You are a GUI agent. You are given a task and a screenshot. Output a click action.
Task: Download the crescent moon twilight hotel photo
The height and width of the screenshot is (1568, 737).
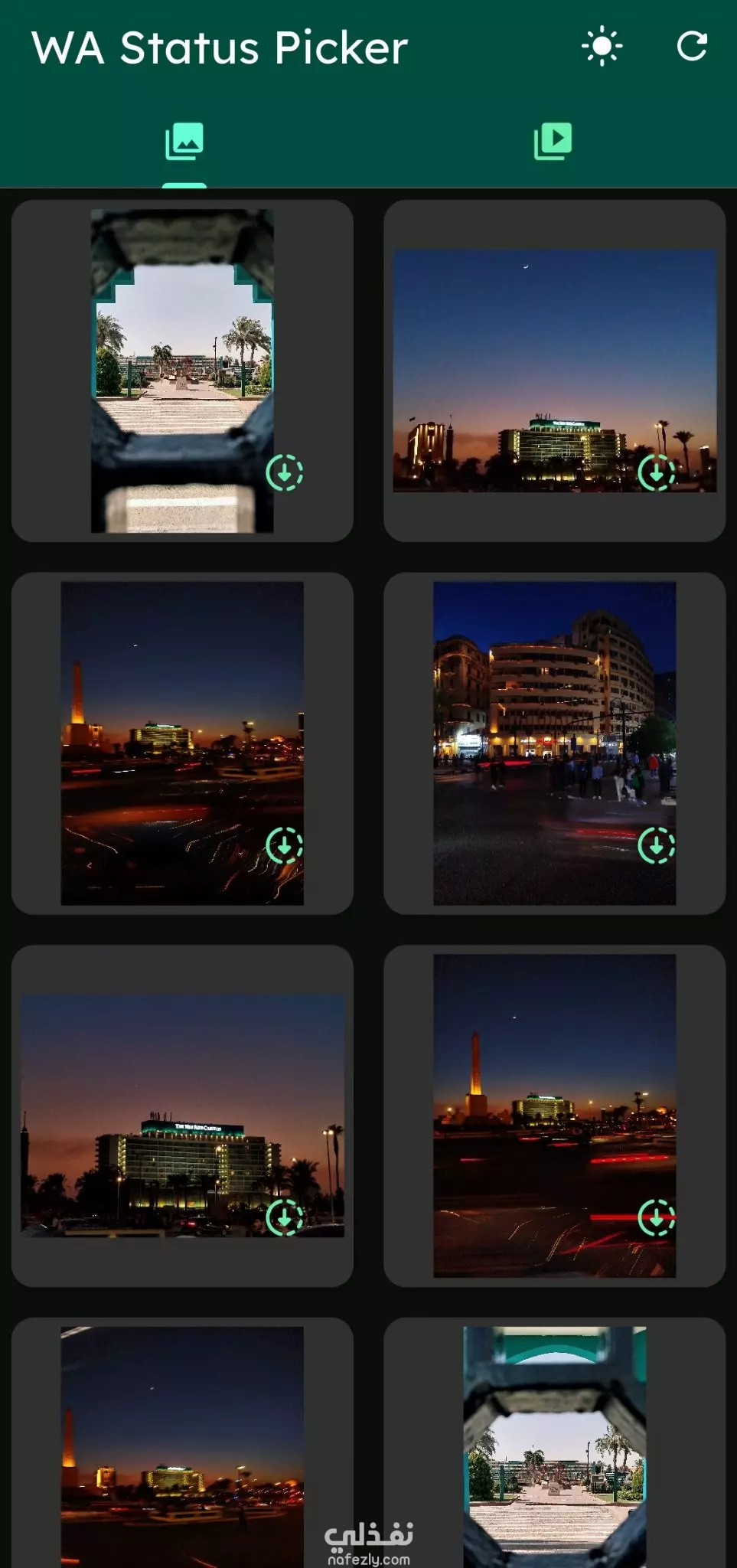[x=656, y=472]
